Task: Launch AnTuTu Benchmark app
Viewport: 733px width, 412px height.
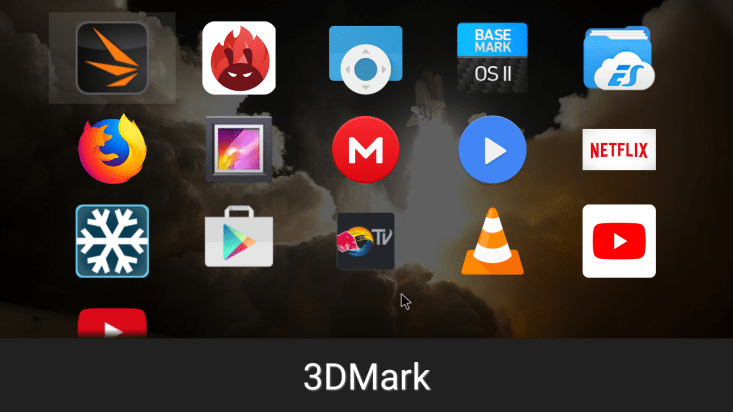Action: pyautogui.click(x=239, y=58)
